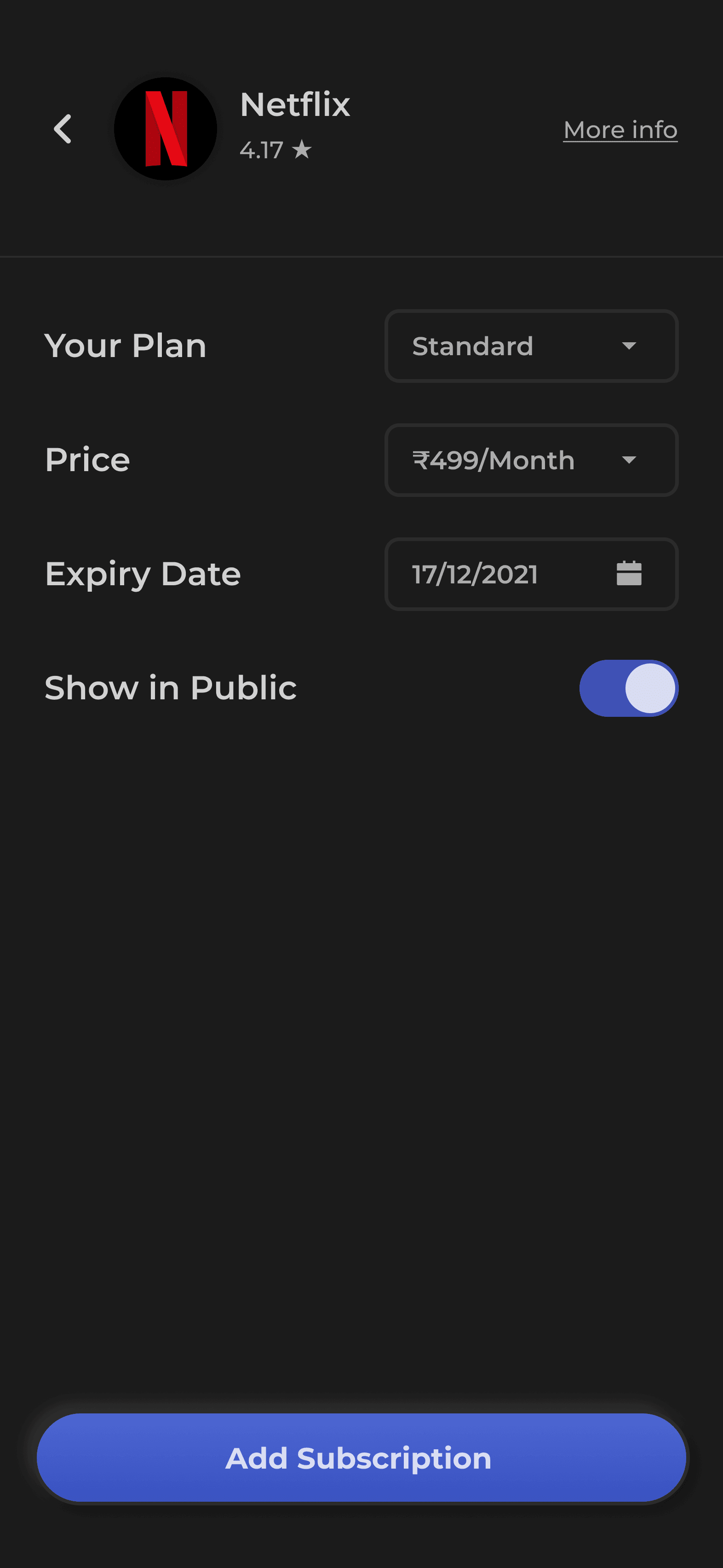Turn off Show in Public
The image size is (723, 1568).
tap(628, 688)
